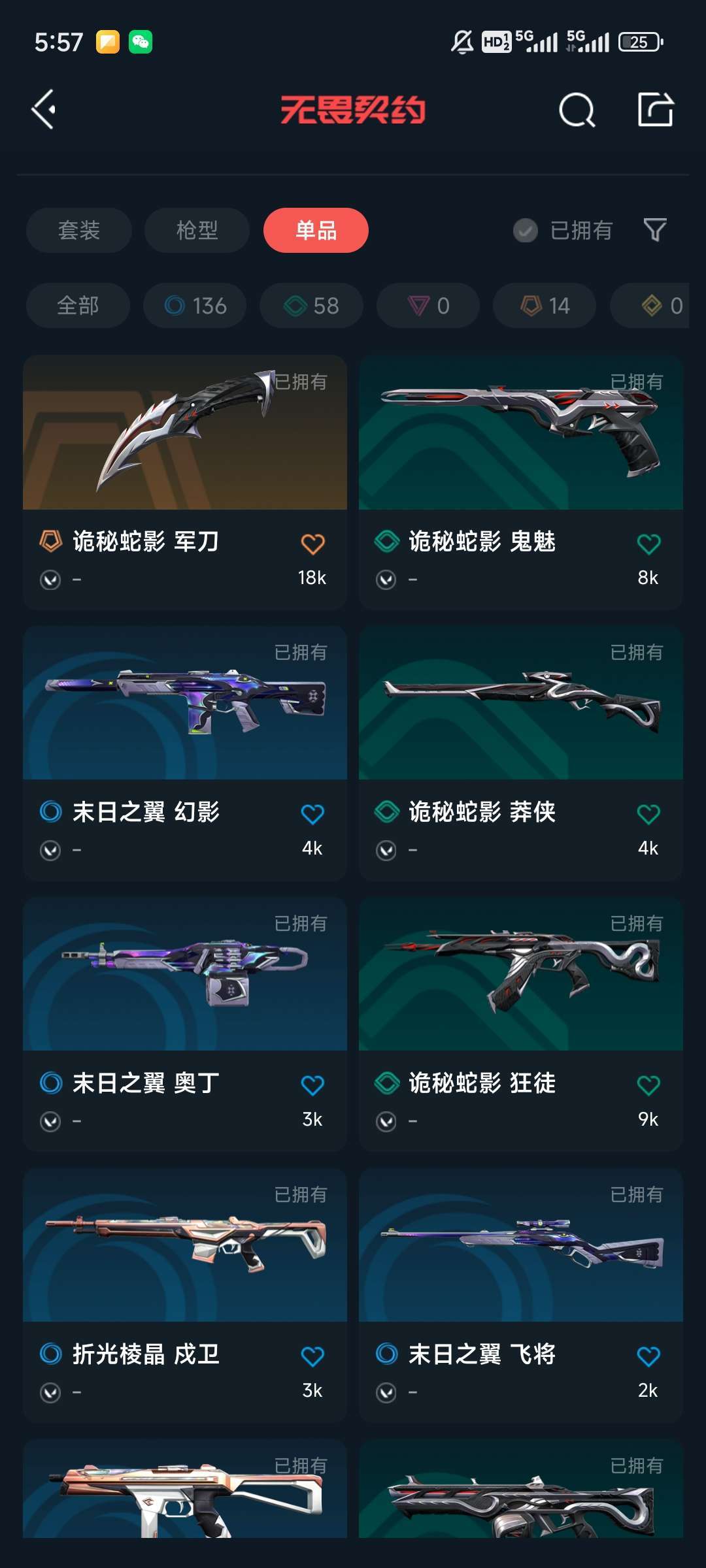
Task: Filter by the green 58 rarity chip
Action: tap(311, 305)
